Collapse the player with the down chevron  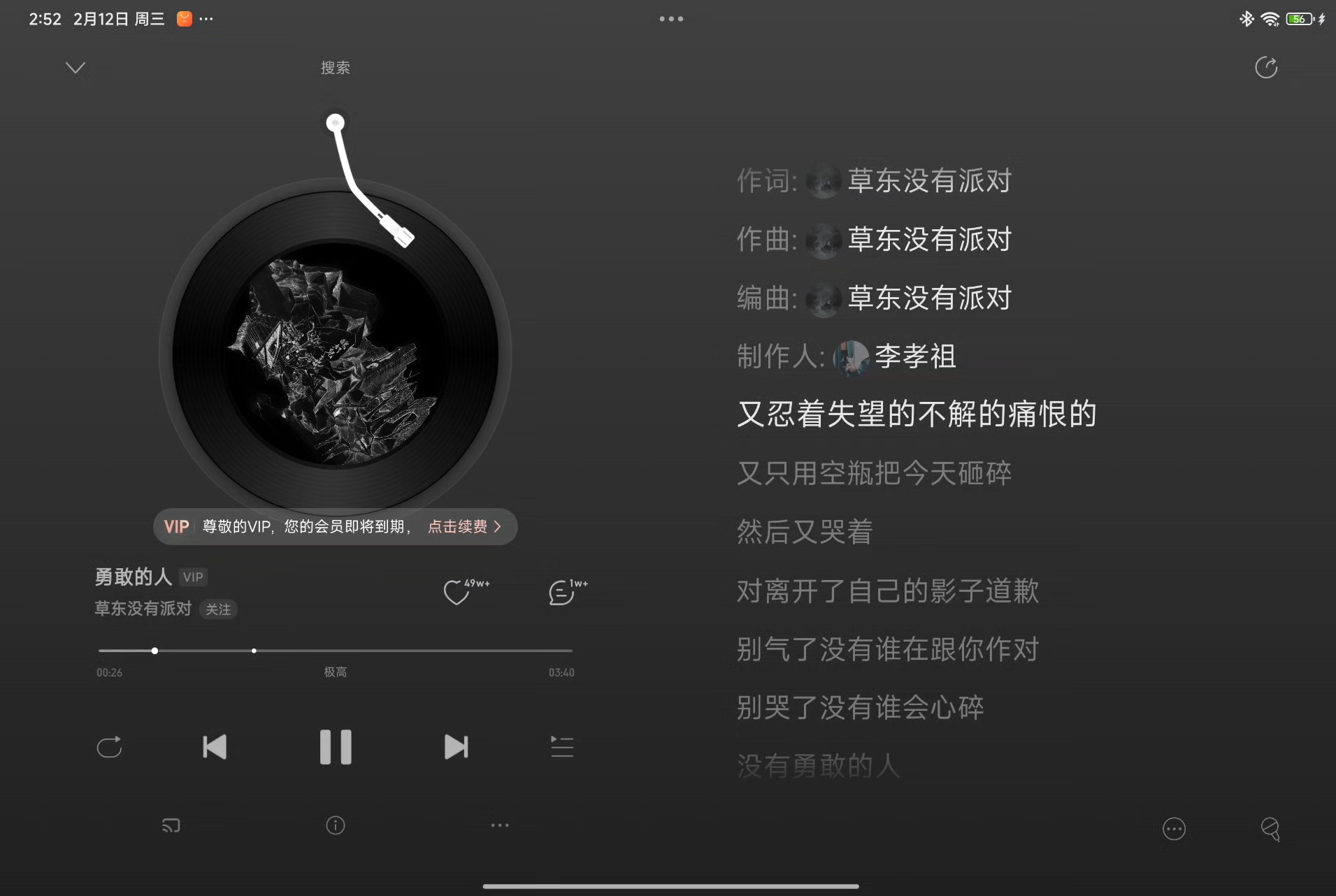tap(76, 68)
